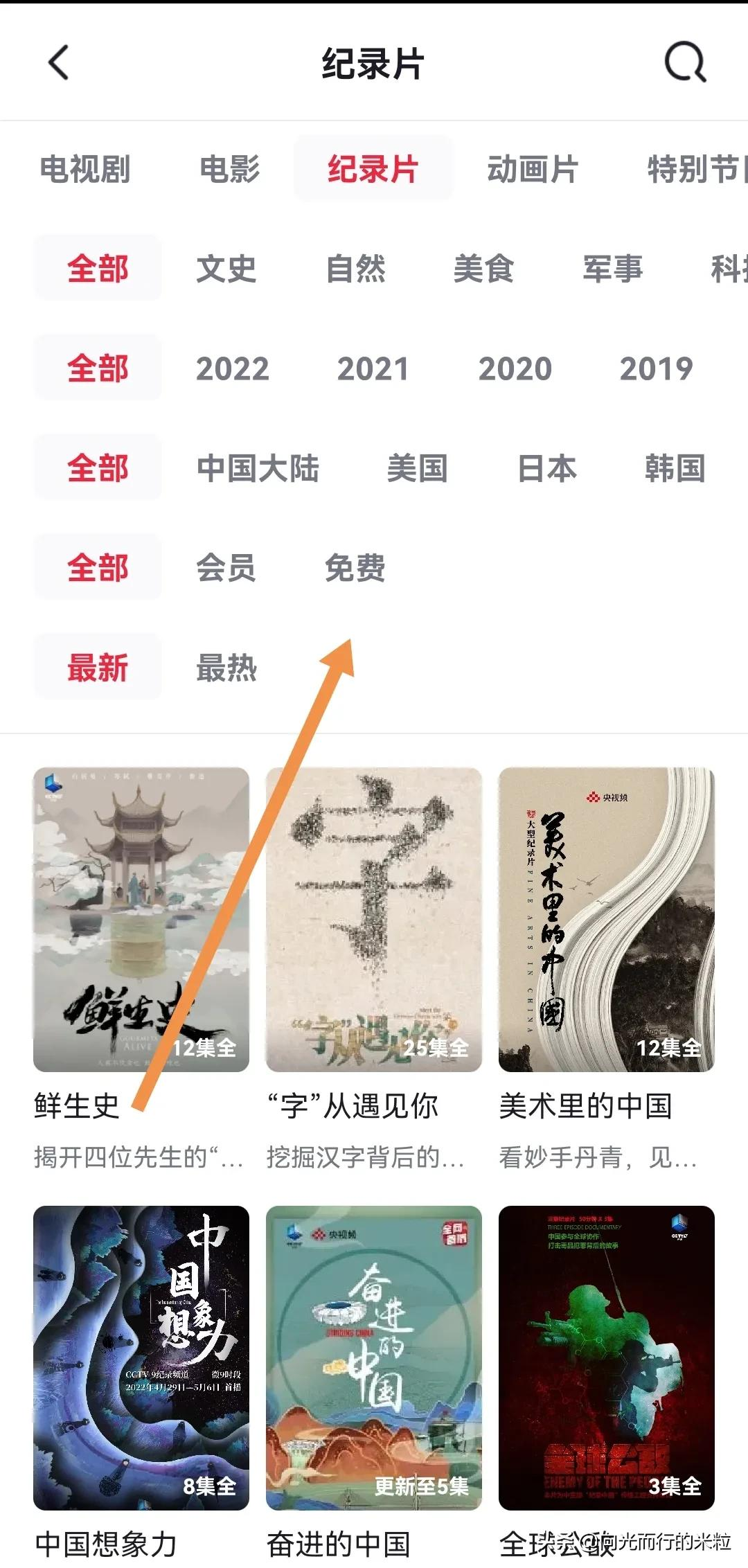The image size is (748, 1568).
Task: Select the 日本 region filter
Action: 547,468
